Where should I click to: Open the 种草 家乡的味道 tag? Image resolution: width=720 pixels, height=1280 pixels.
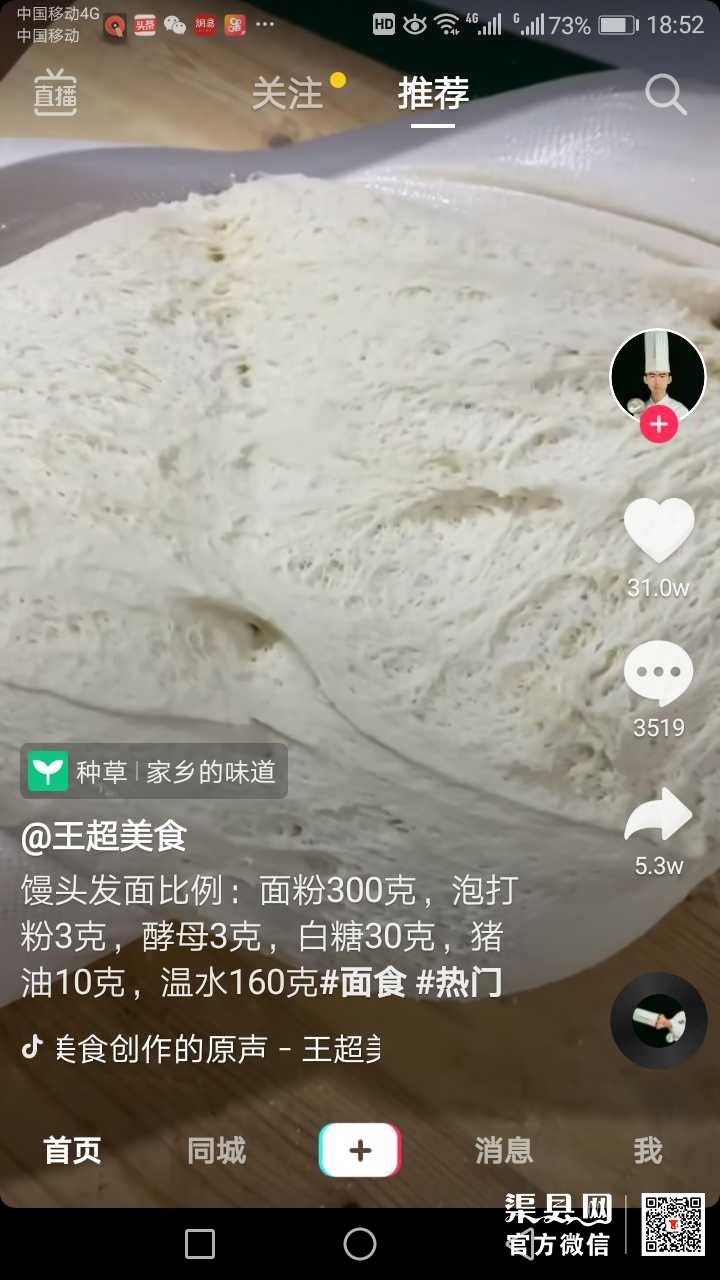tap(154, 772)
